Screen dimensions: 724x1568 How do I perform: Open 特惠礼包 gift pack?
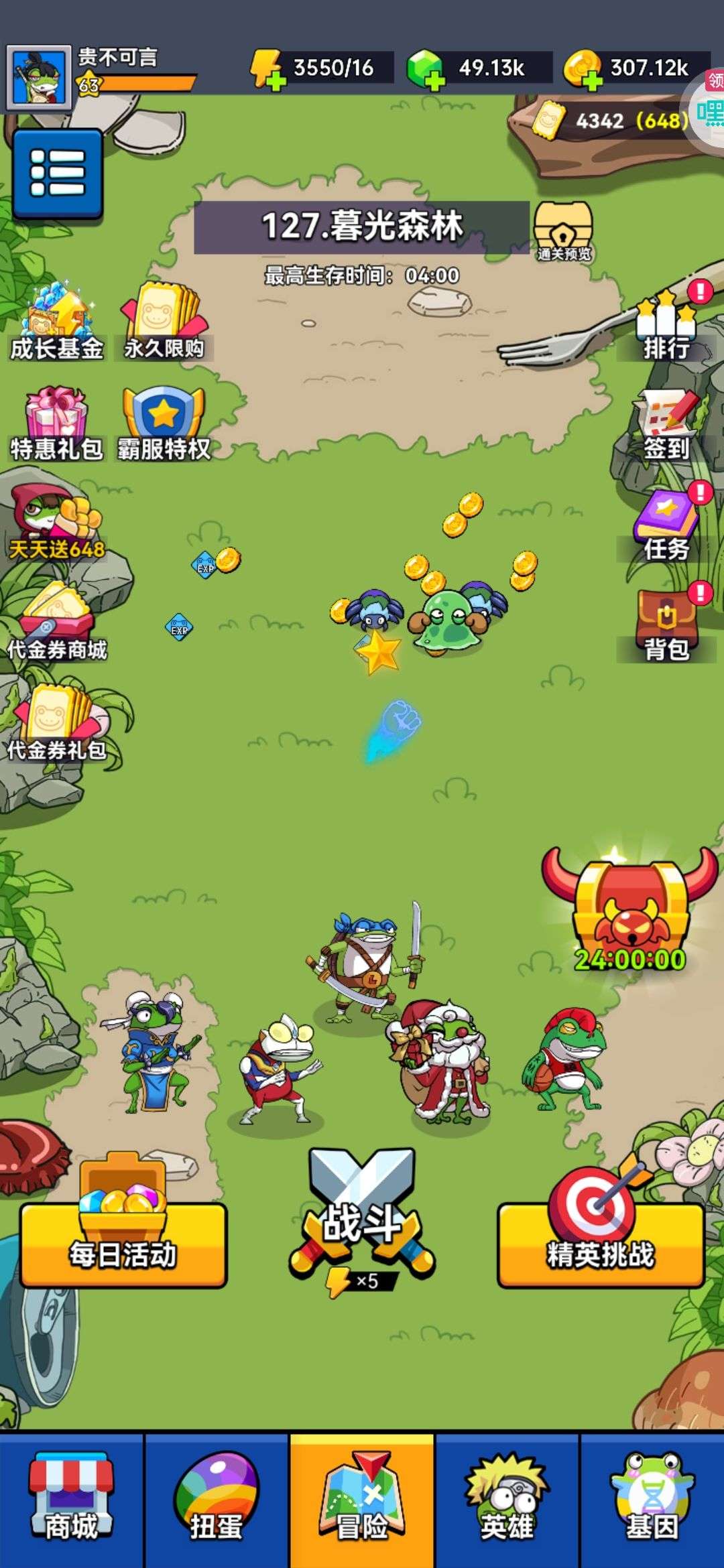(57, 423)
